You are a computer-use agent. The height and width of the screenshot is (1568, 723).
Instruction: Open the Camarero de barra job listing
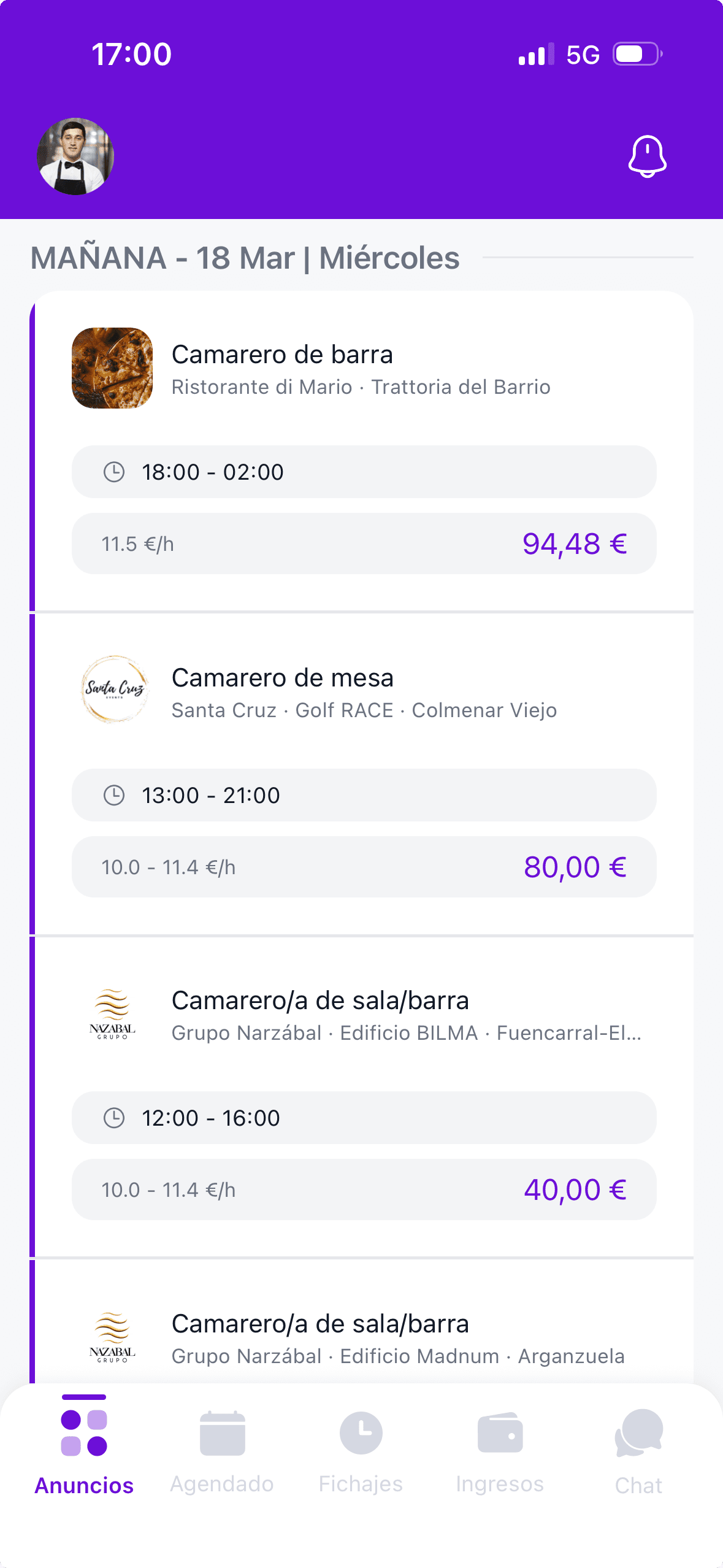tap(283, 355)
